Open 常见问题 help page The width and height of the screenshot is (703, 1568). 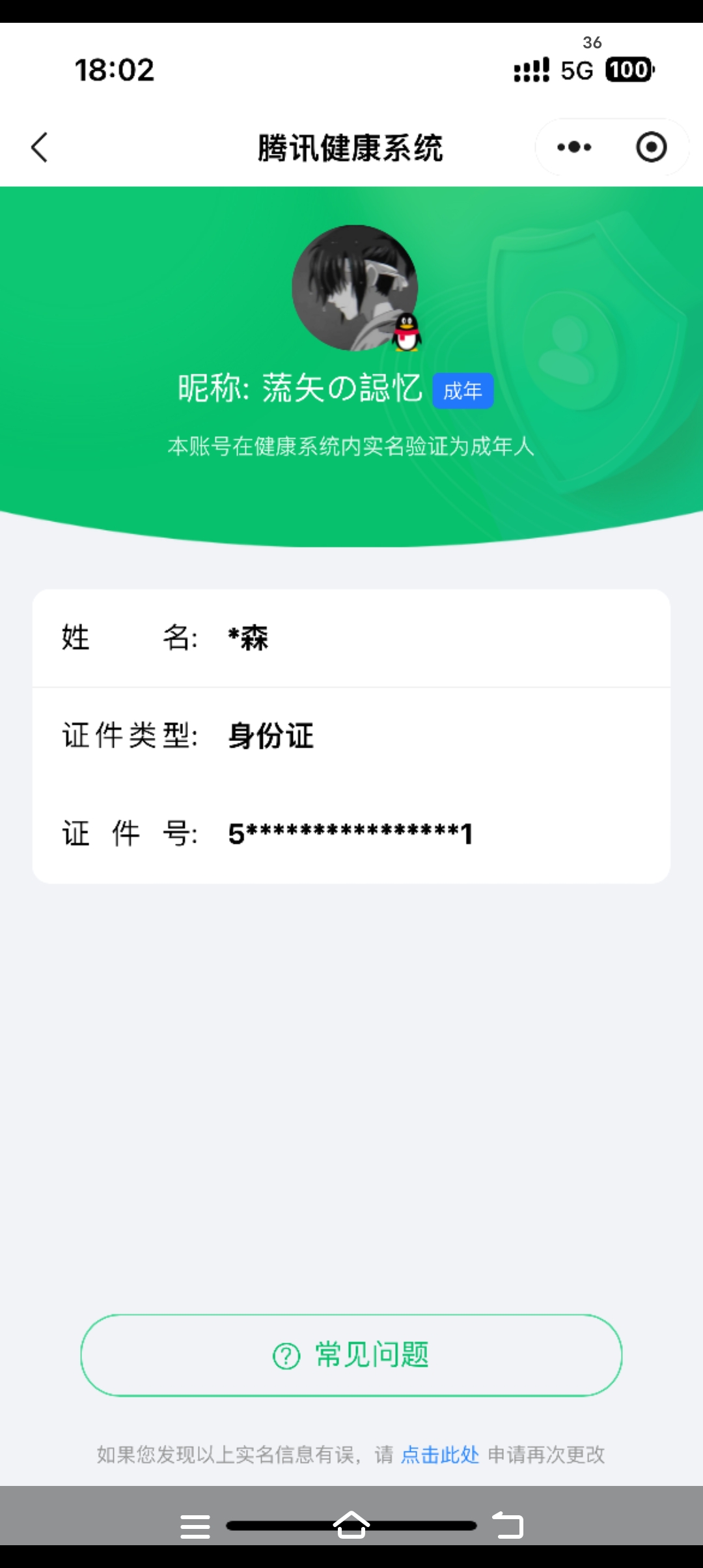pyautogui.click(x=351, y=1355)
